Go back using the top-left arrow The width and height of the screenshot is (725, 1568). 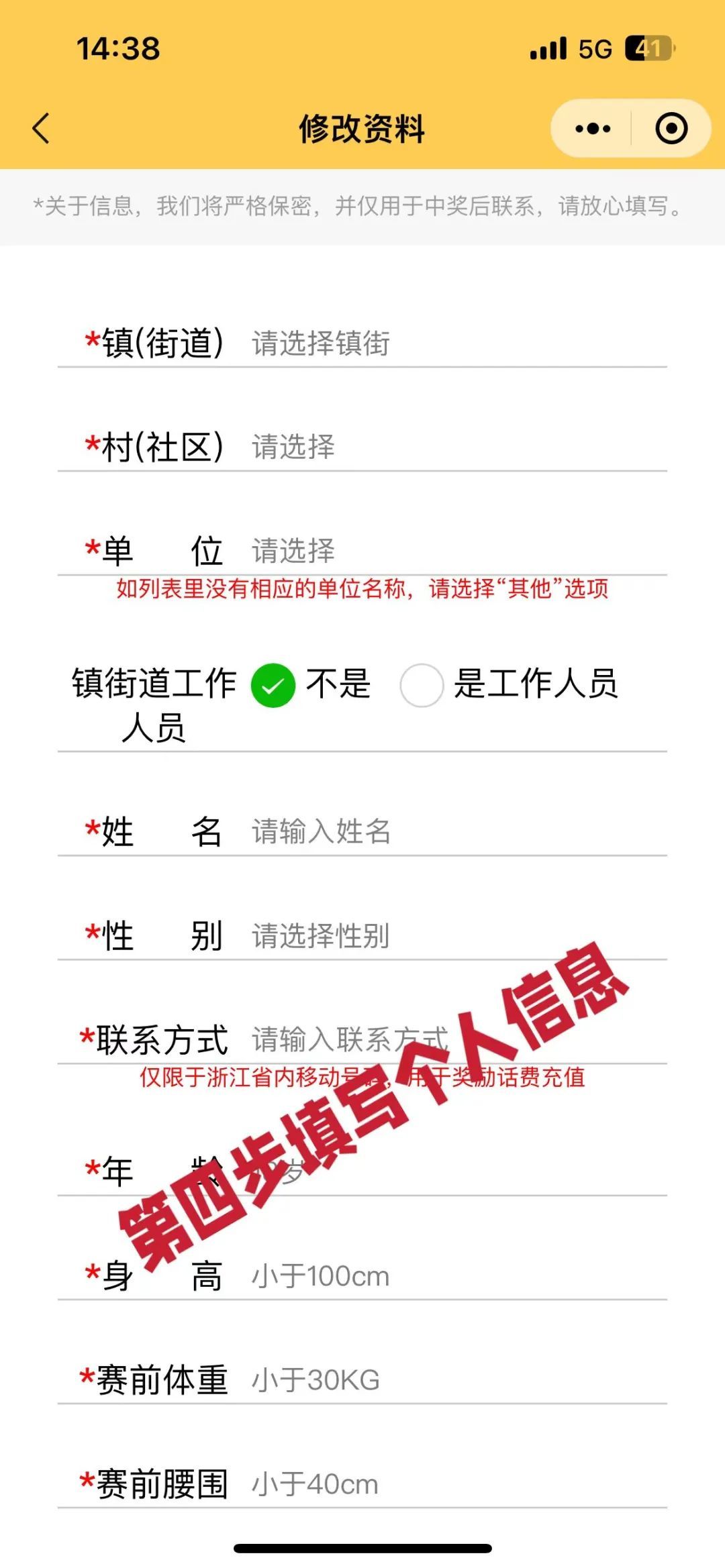tap(41, 128)
